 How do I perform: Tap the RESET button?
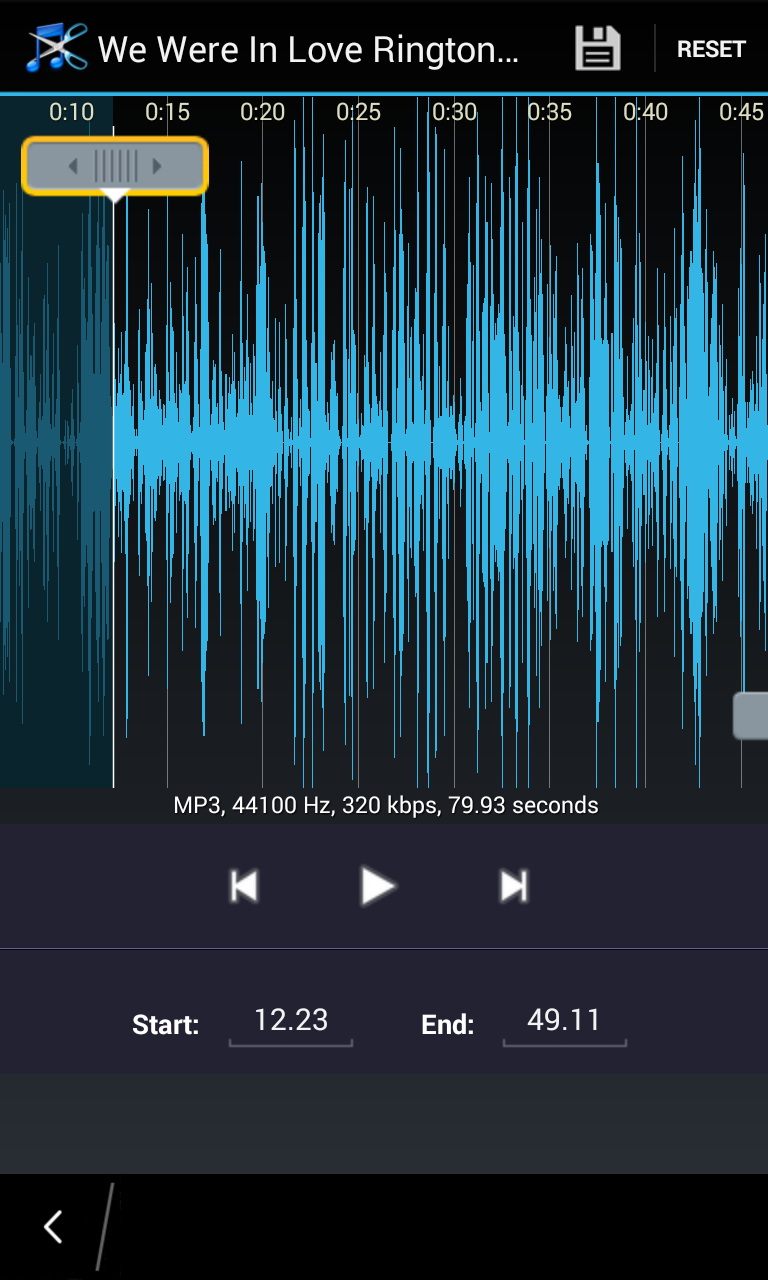711,49
